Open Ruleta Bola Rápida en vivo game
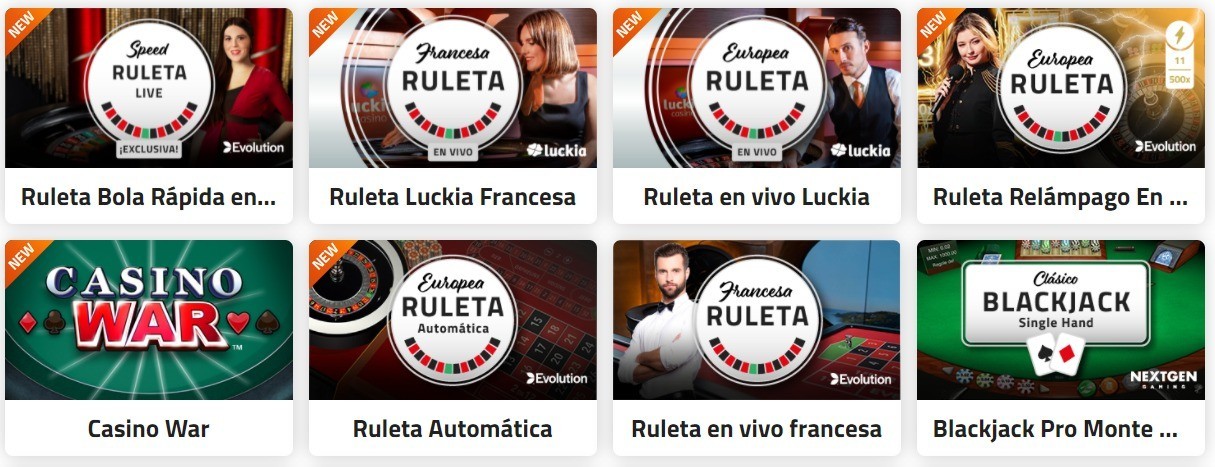Screen dimensions: 1215x467 coord(149,88)
